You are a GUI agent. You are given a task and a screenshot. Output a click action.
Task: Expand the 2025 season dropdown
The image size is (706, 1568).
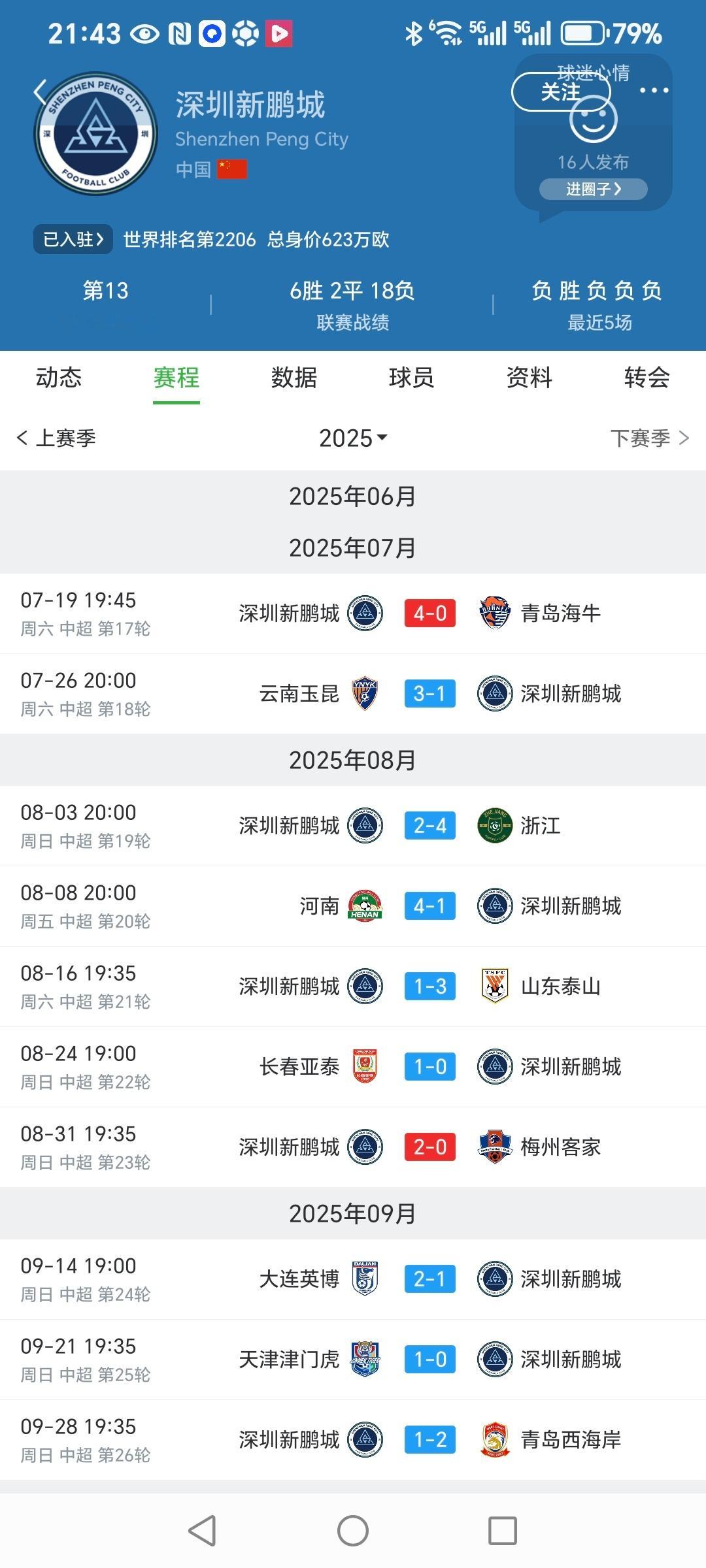(x=353, y=438)
